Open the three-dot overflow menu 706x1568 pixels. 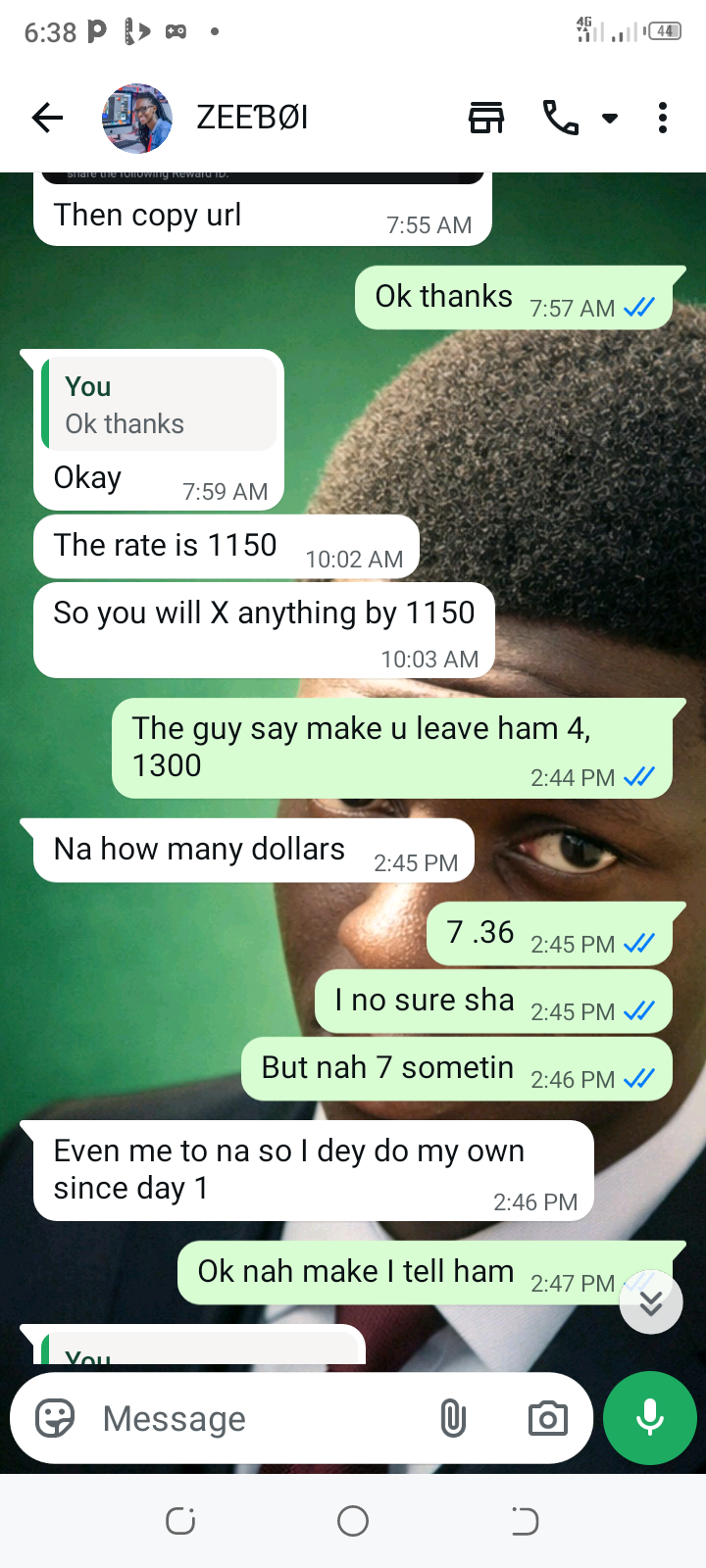663,119
